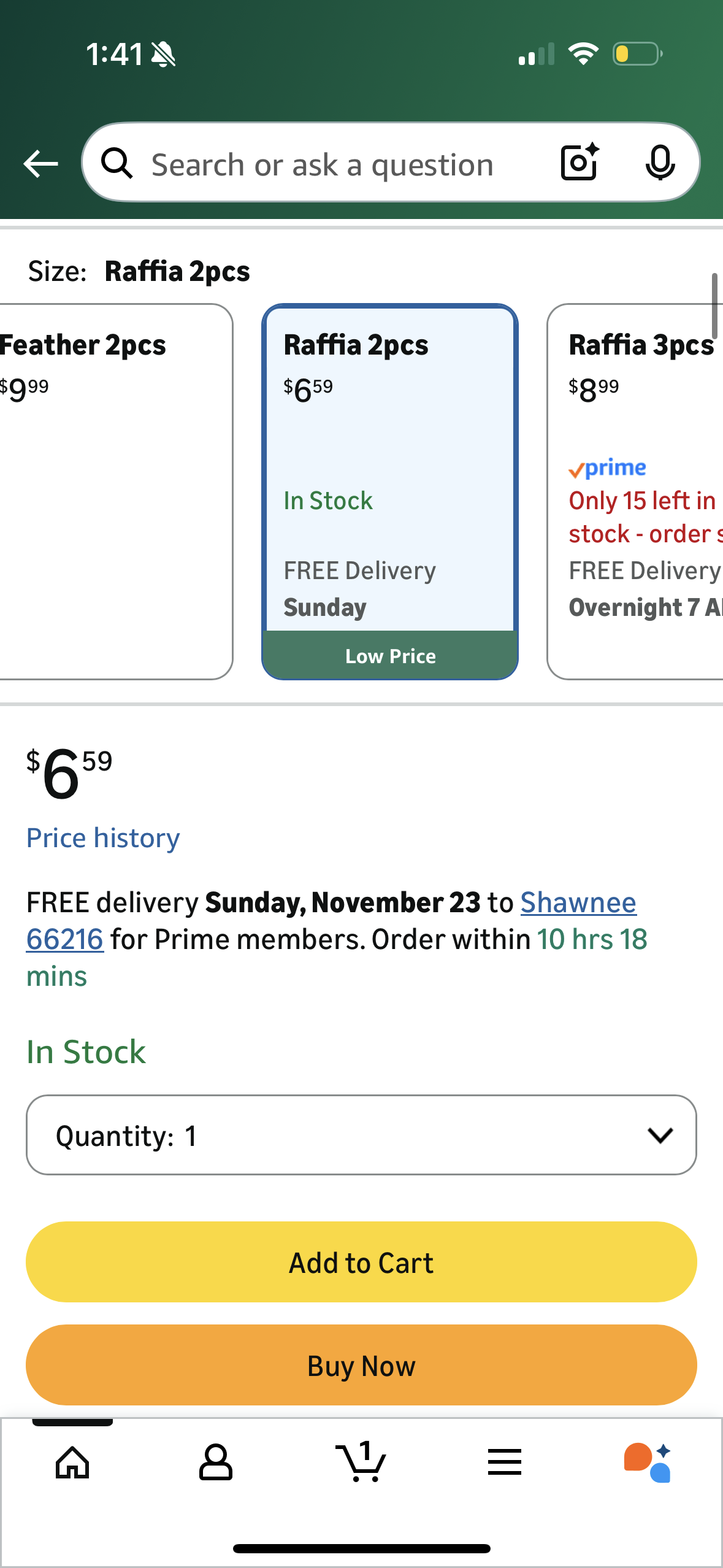Viewport: 723px width, 1568px height.
Task: Tap the Buy Now button
Action: click(361, 1366)
